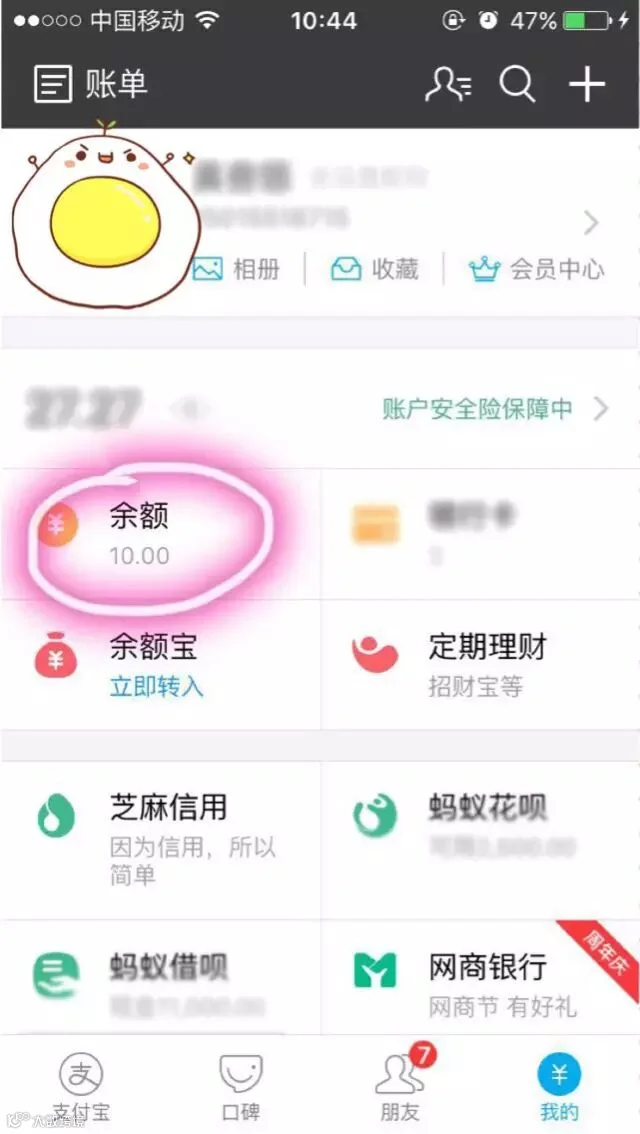Open 网商银行 entry
The height and width of the screenshot is (1134, 640).
[480, 977]
